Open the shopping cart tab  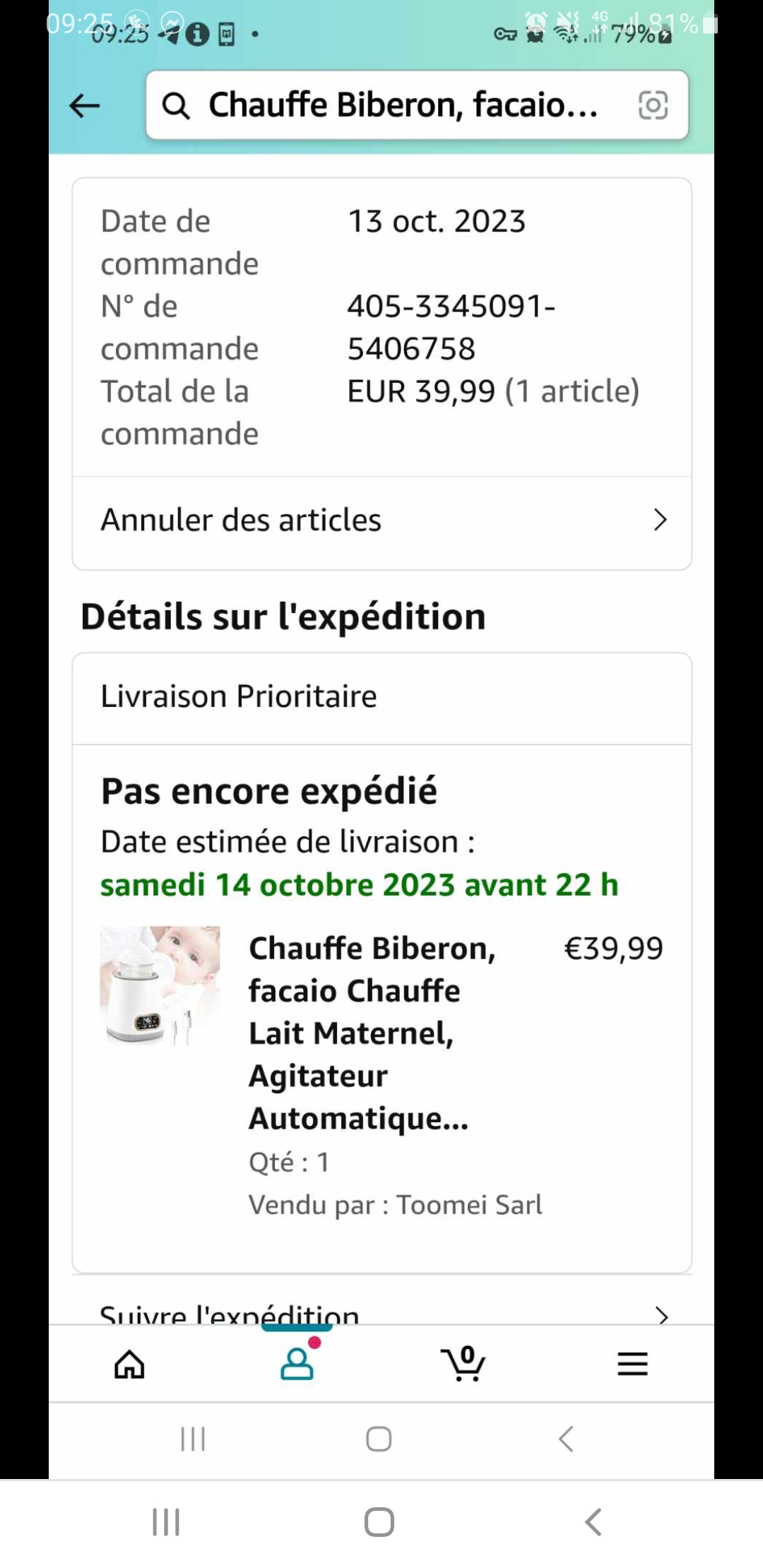click(x=463, y=1364)
